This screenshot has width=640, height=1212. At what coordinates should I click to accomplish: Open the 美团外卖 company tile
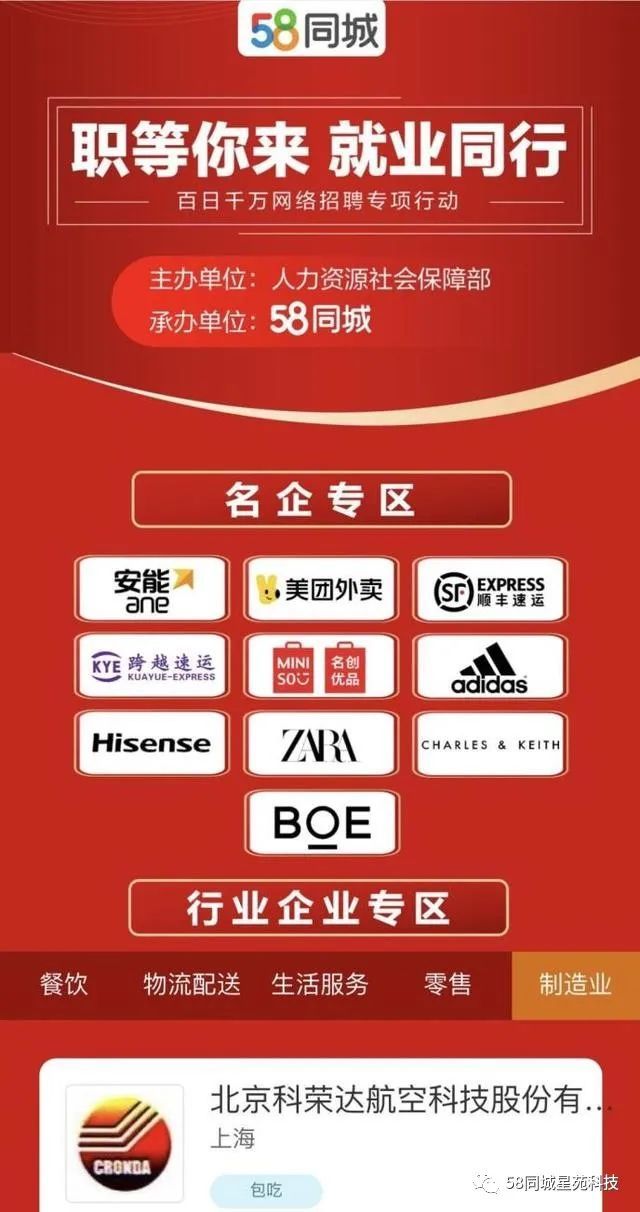coord(321,589)
